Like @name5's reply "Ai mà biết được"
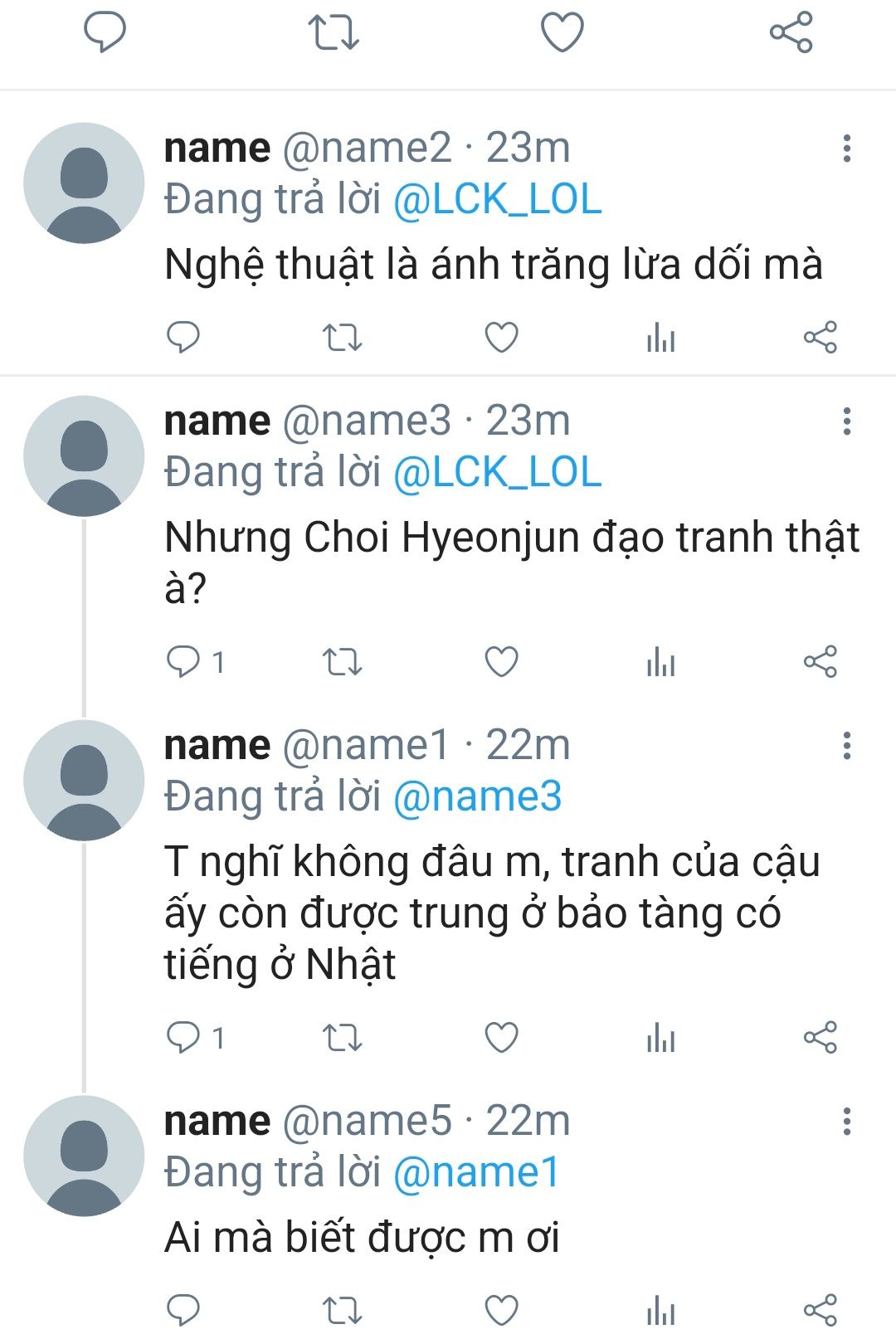Image resolution: width=896 pixels, height=1334 pixels. coord(501,1310)
